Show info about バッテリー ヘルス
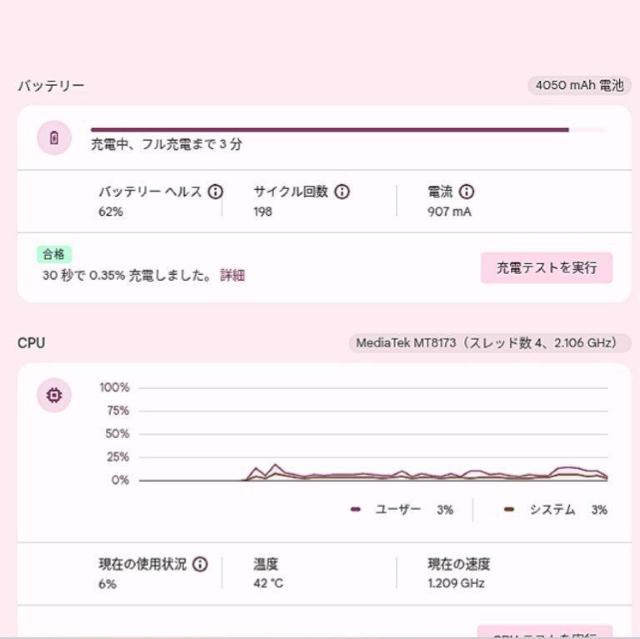Screen dimensions: 640x639 [x=216, y=192]
